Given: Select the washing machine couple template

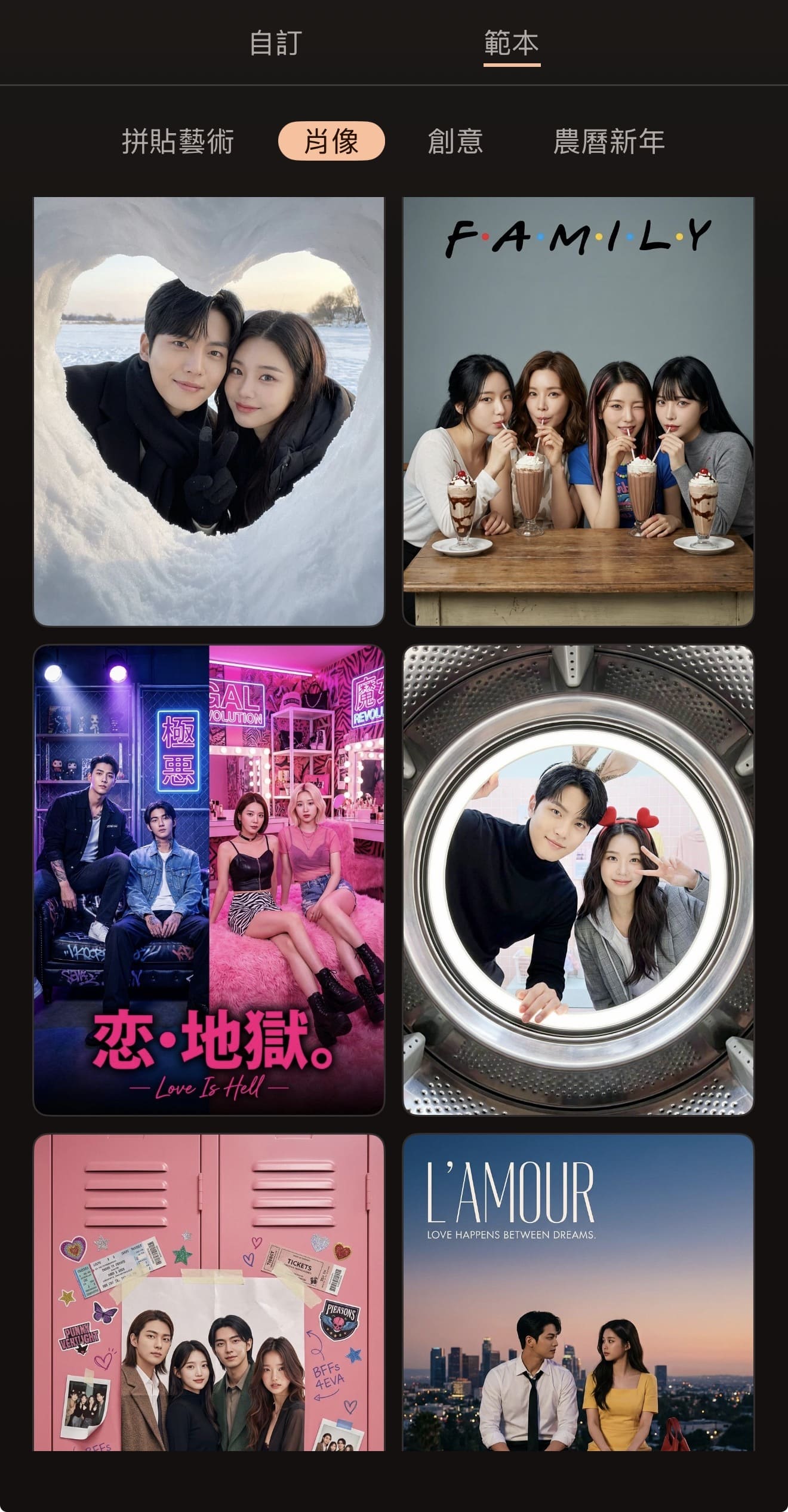Looking at the screenshot, I should pyautogui.click(x=578, y=880).
